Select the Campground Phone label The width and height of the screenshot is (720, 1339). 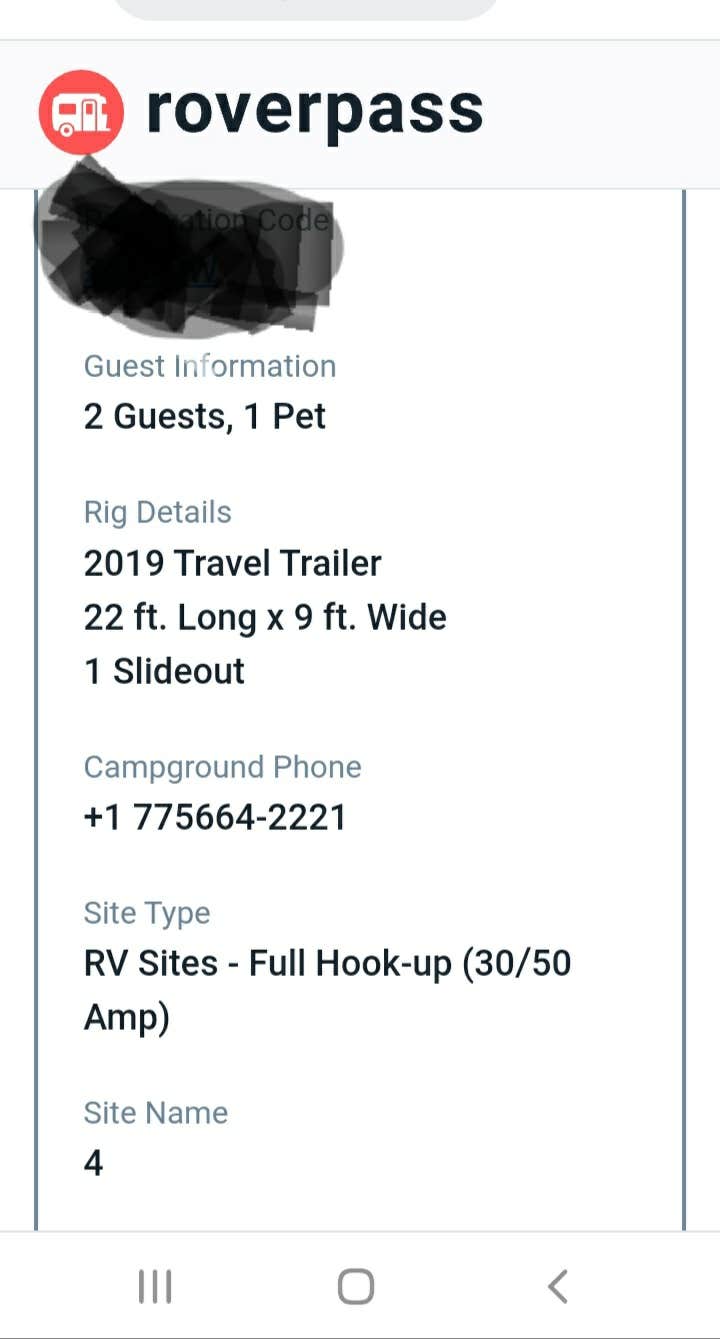tap(222, 766)
